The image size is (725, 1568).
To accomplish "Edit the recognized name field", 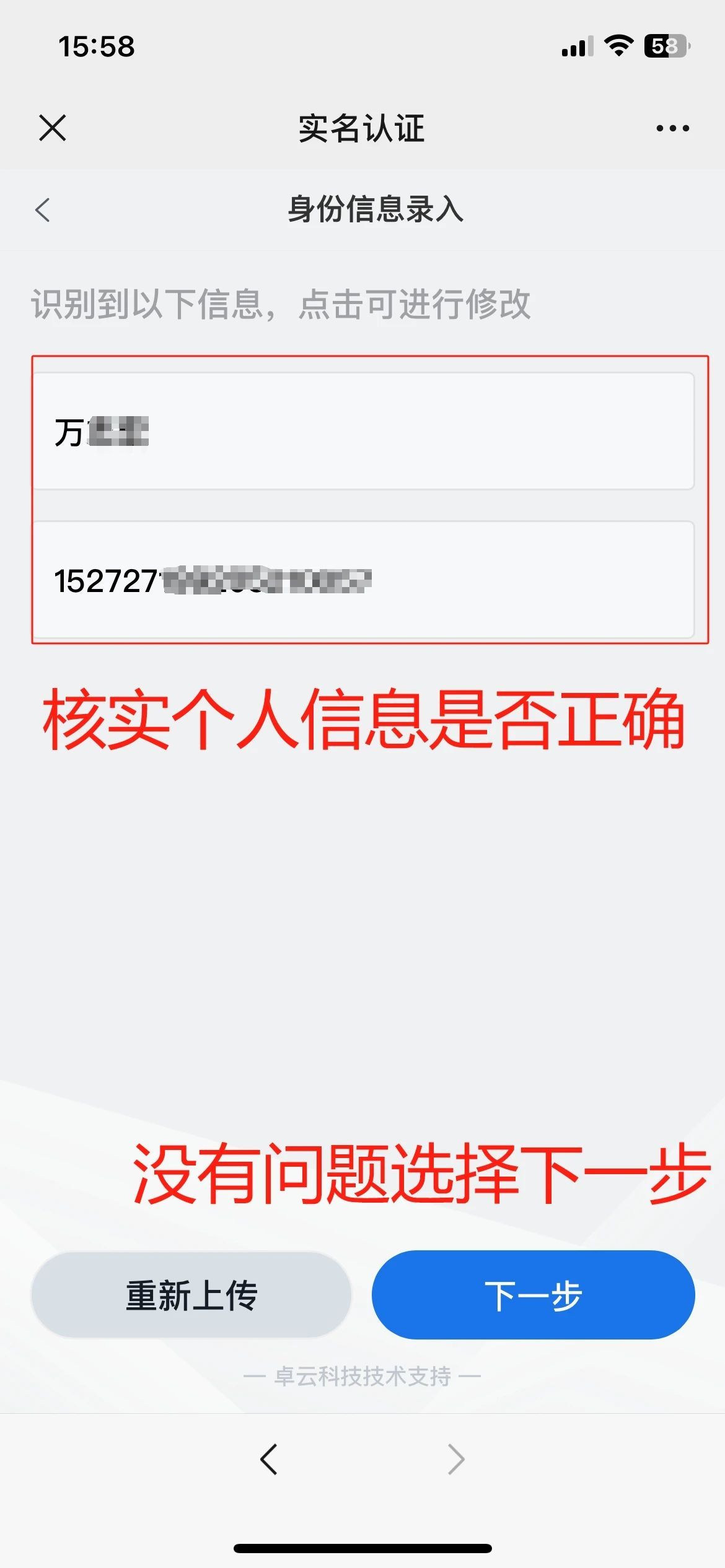I will pos(363,432).
